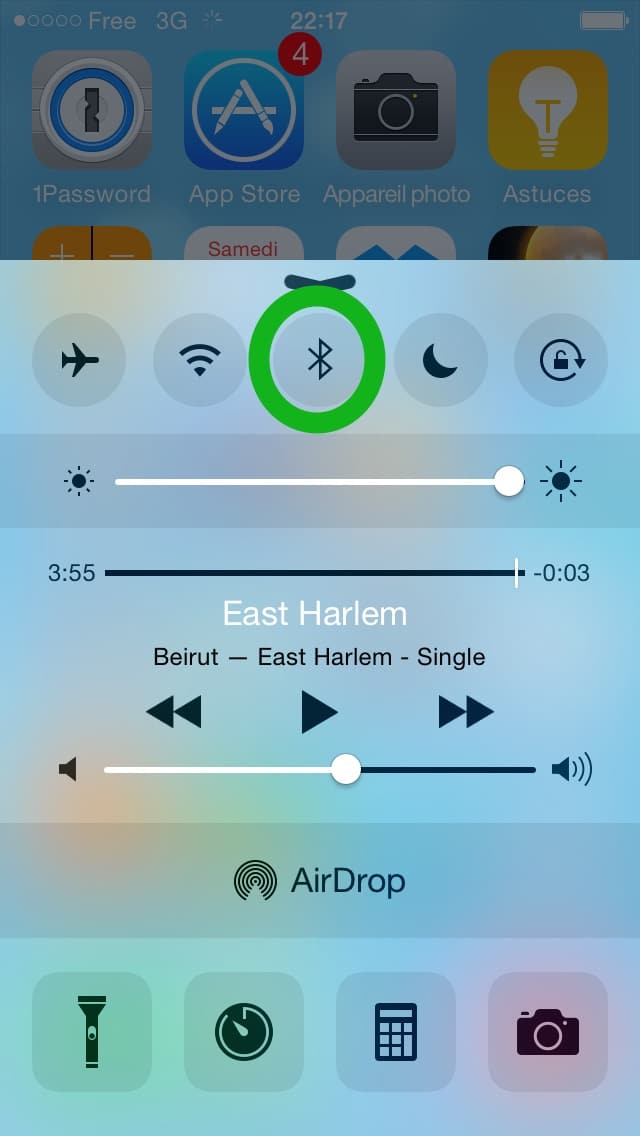Toggle portrait orientation lock
Viewport: 640px width, 1136px height.
[x=561, y=360]
